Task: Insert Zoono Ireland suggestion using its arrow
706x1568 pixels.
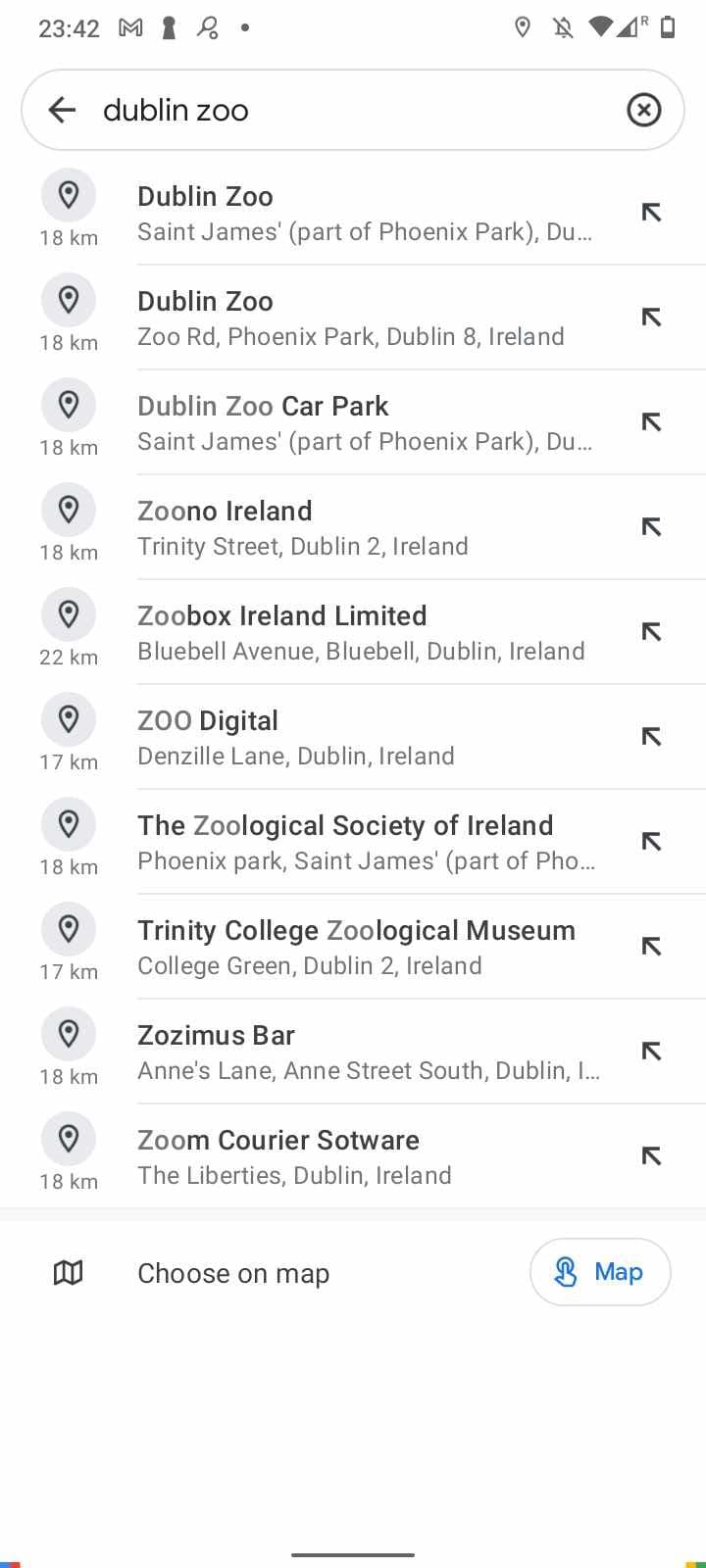Action: coord(651,527)
